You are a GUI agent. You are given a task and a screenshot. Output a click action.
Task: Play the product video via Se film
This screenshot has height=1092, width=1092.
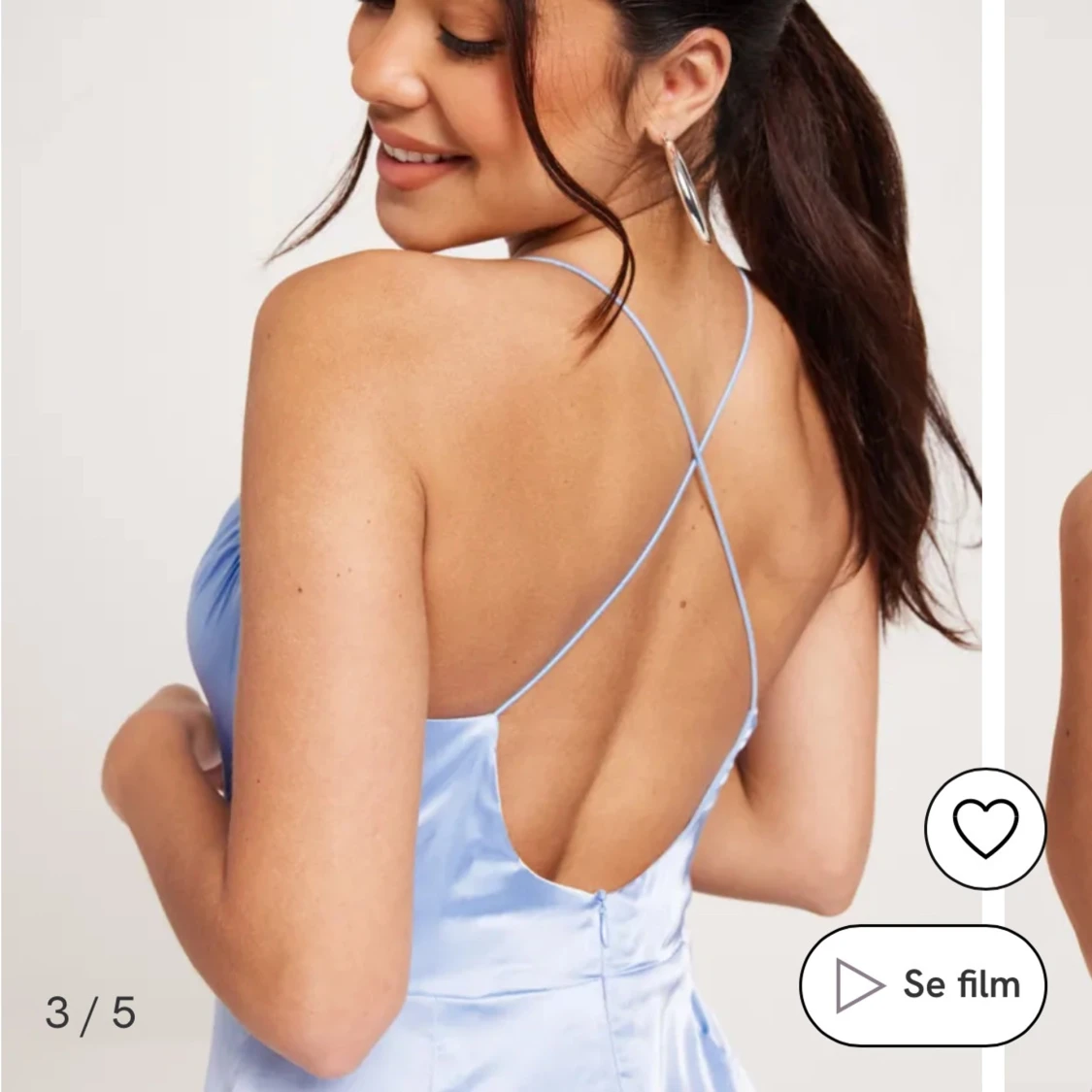click(x=923, y=984)
